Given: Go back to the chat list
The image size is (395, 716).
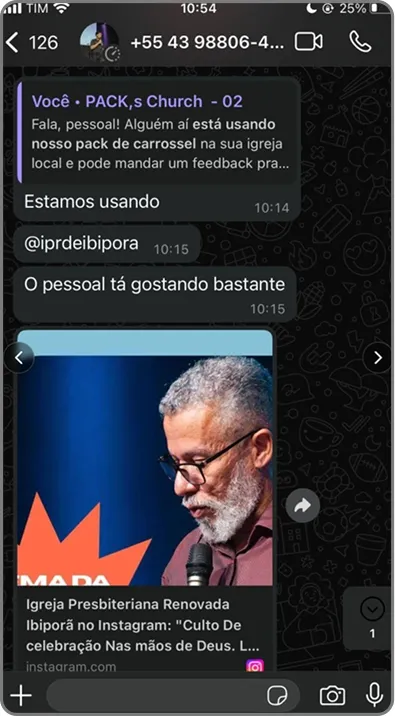Looking at the screenshot, I should tap(31, 42).
